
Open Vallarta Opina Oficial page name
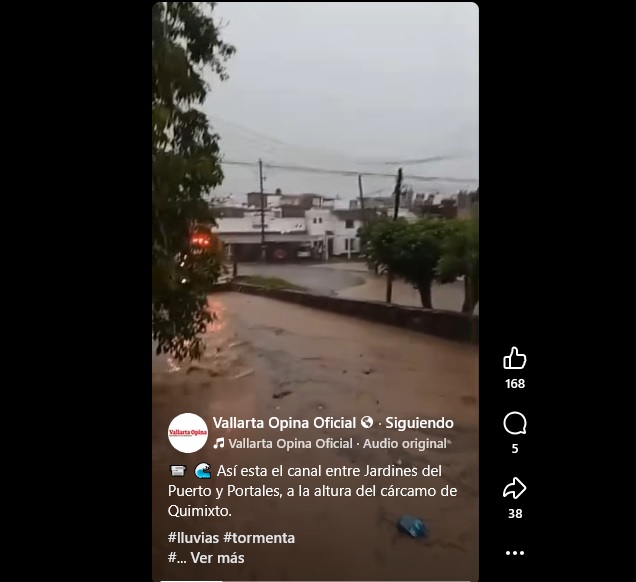click(x=285, y=423)
